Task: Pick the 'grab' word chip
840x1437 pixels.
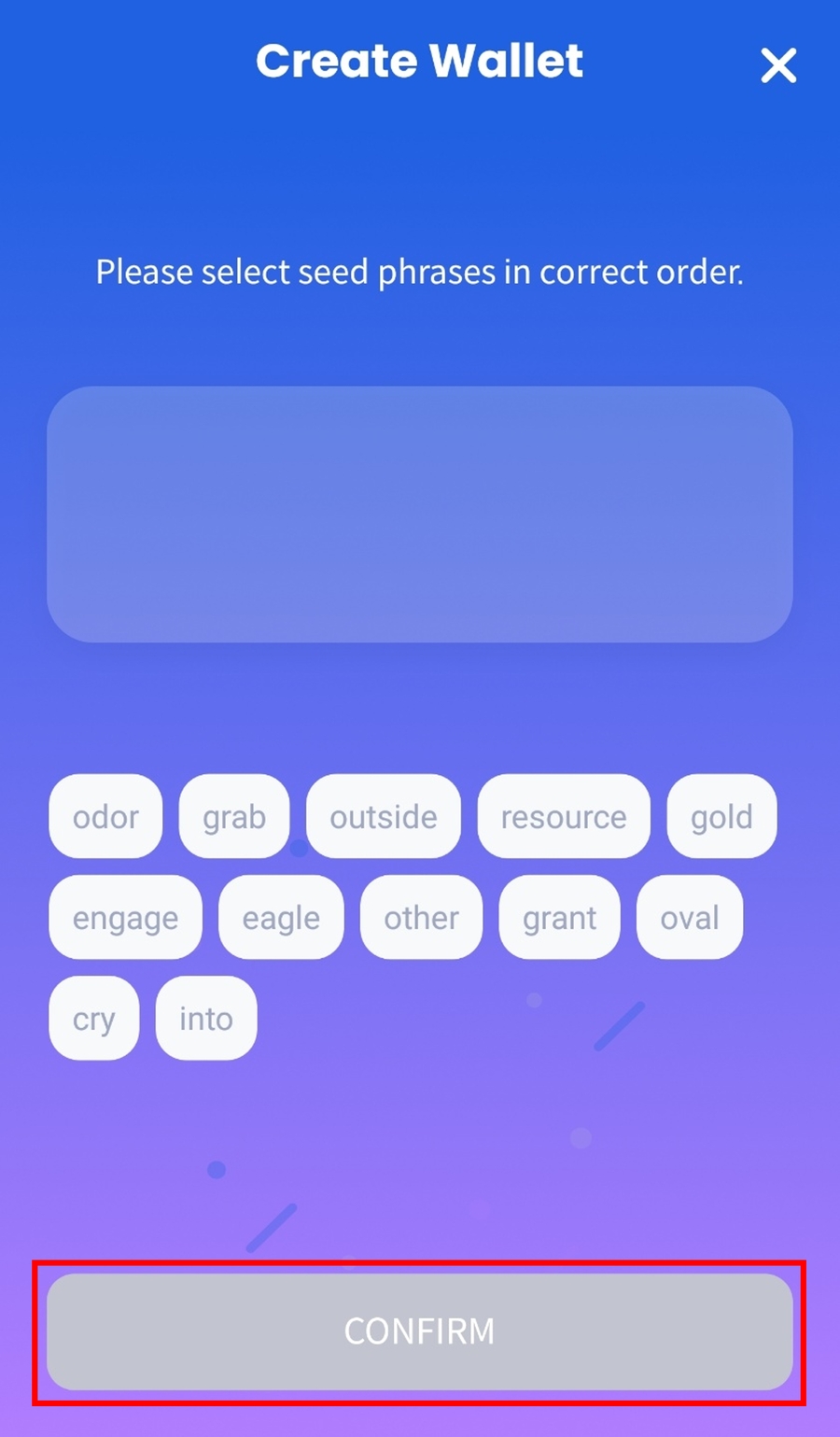Action: (x=234, y=817)
